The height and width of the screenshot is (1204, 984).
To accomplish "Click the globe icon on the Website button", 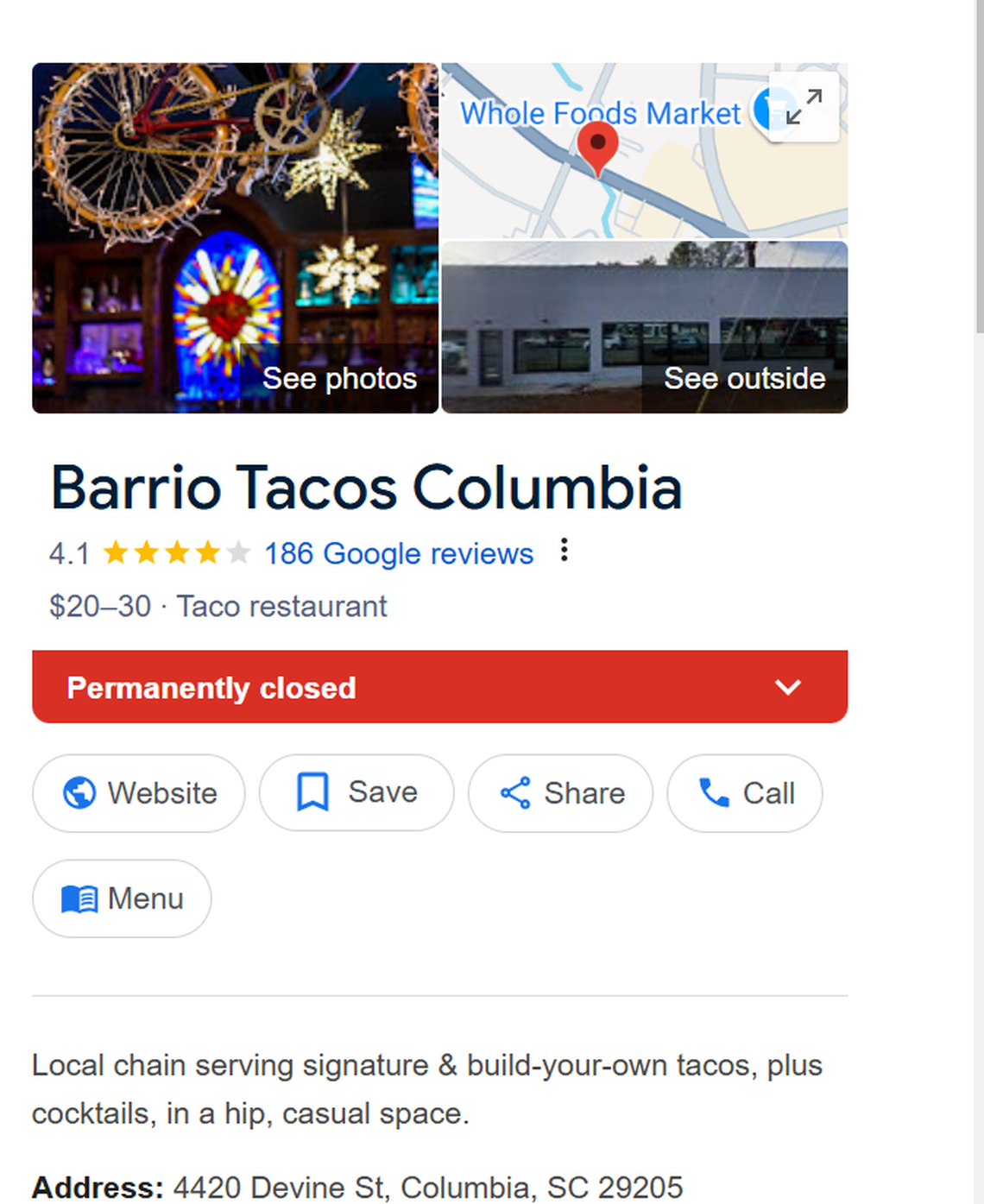I will click(x=79, y=793).
